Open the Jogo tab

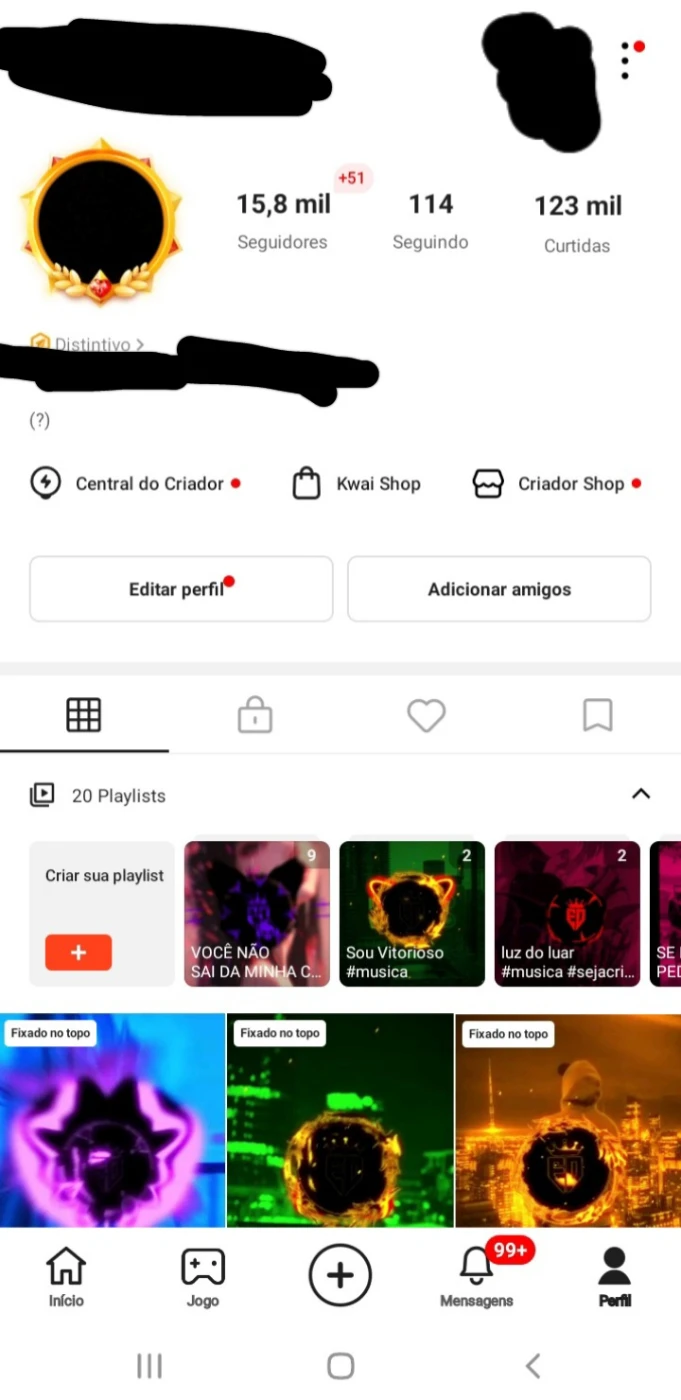point(203,1277)
